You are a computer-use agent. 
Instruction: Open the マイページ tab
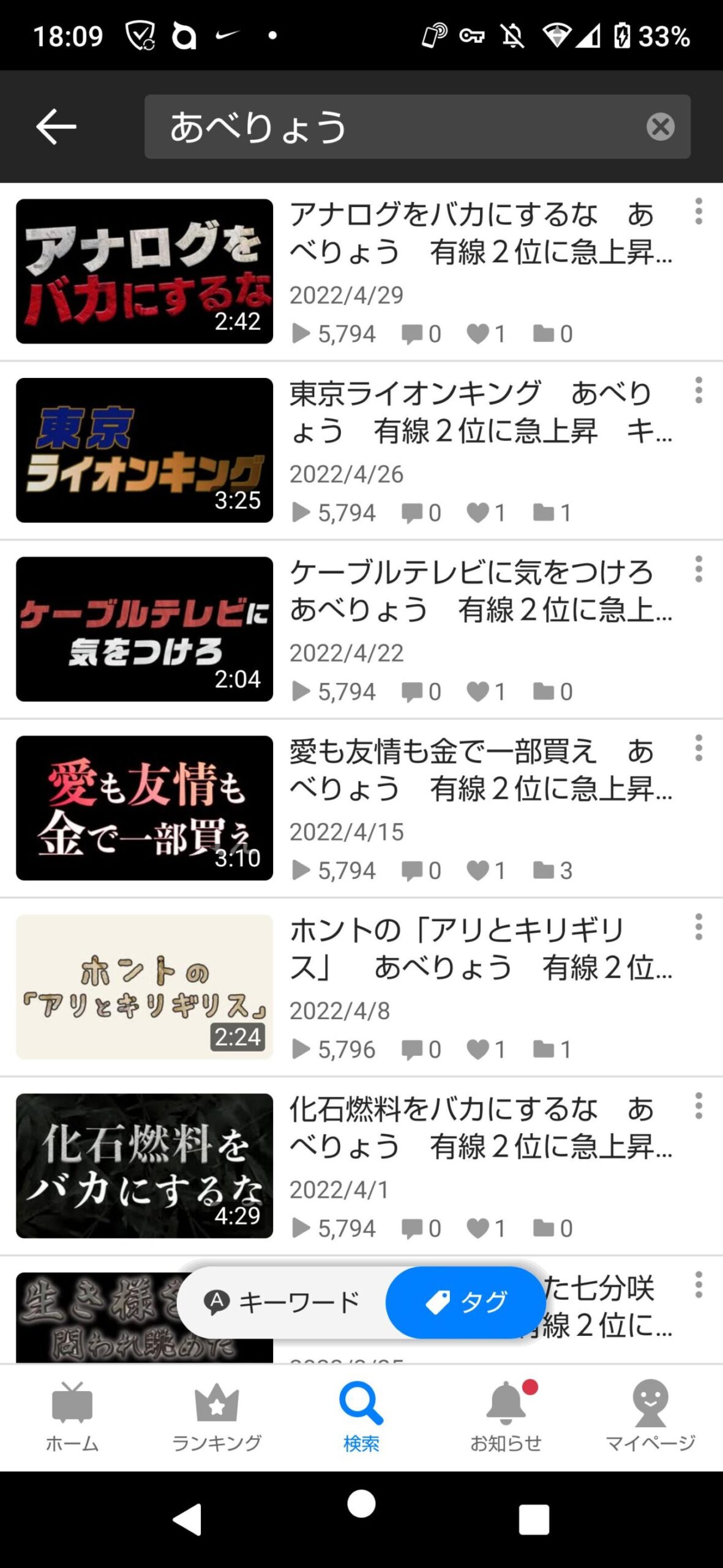(650, 1416)
